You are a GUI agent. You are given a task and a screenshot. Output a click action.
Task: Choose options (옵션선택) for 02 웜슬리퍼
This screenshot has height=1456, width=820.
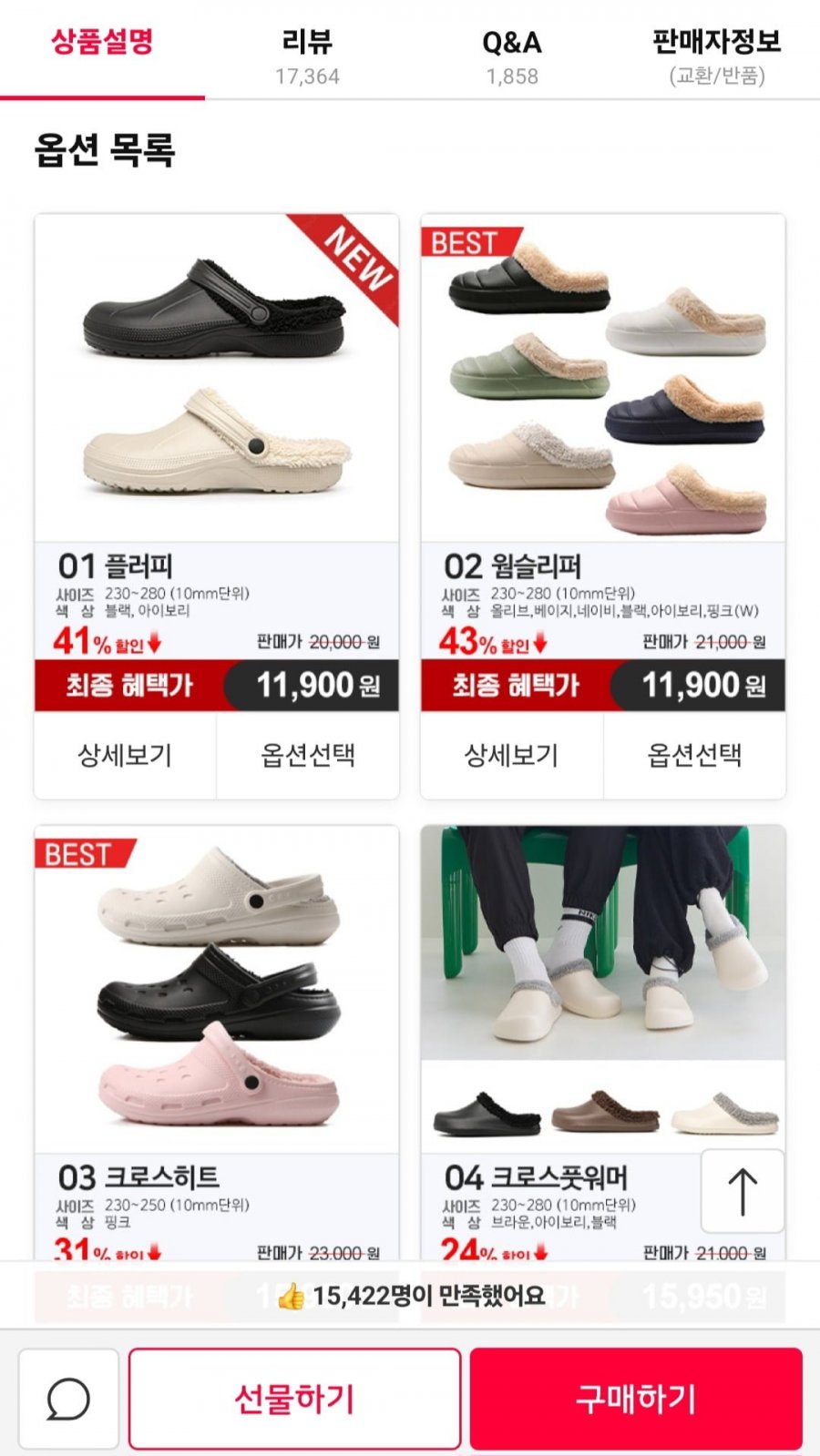(x=694, y=755)
